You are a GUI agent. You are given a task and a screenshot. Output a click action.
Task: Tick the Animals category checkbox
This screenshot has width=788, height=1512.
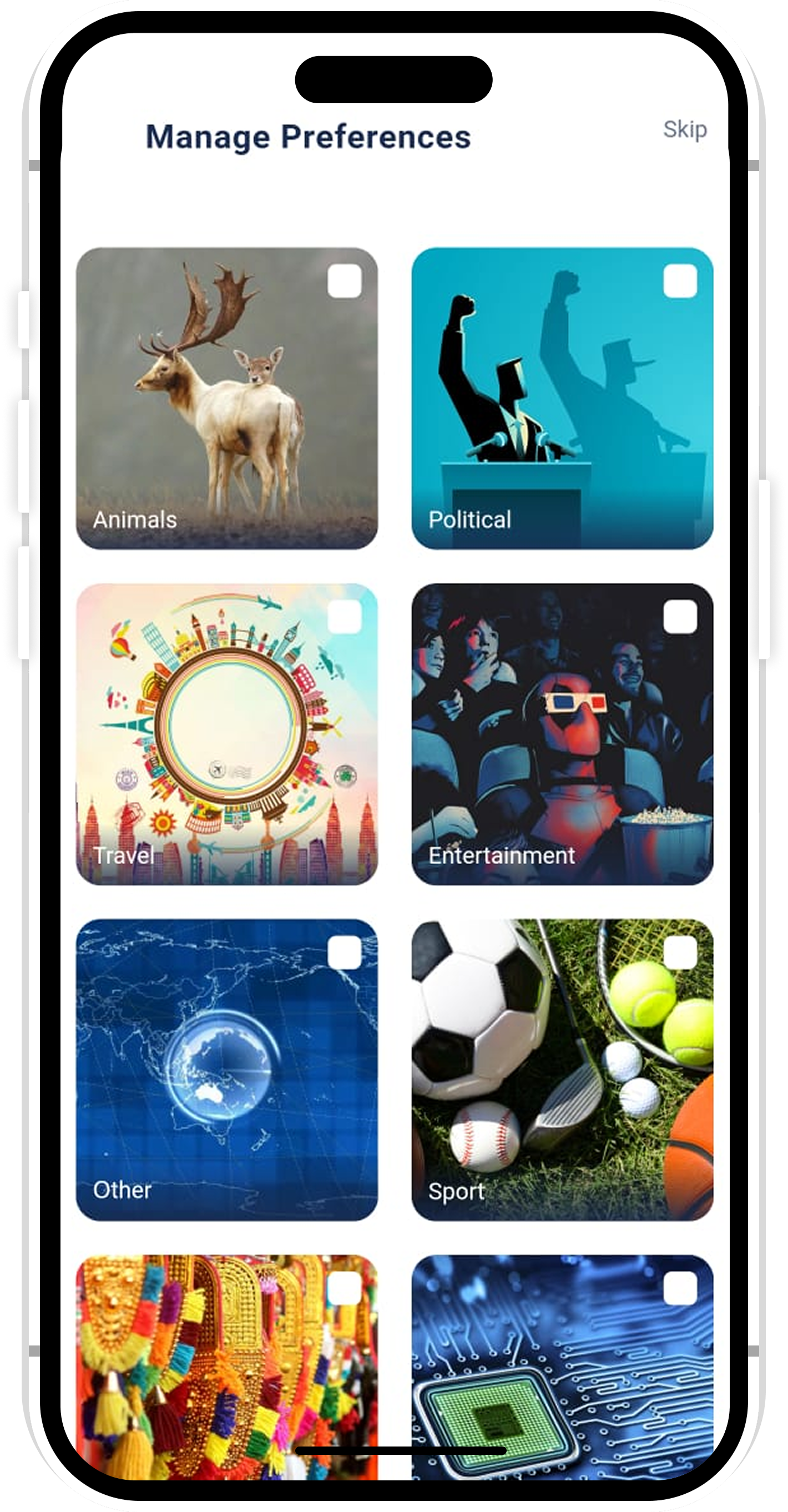[345, 280]
